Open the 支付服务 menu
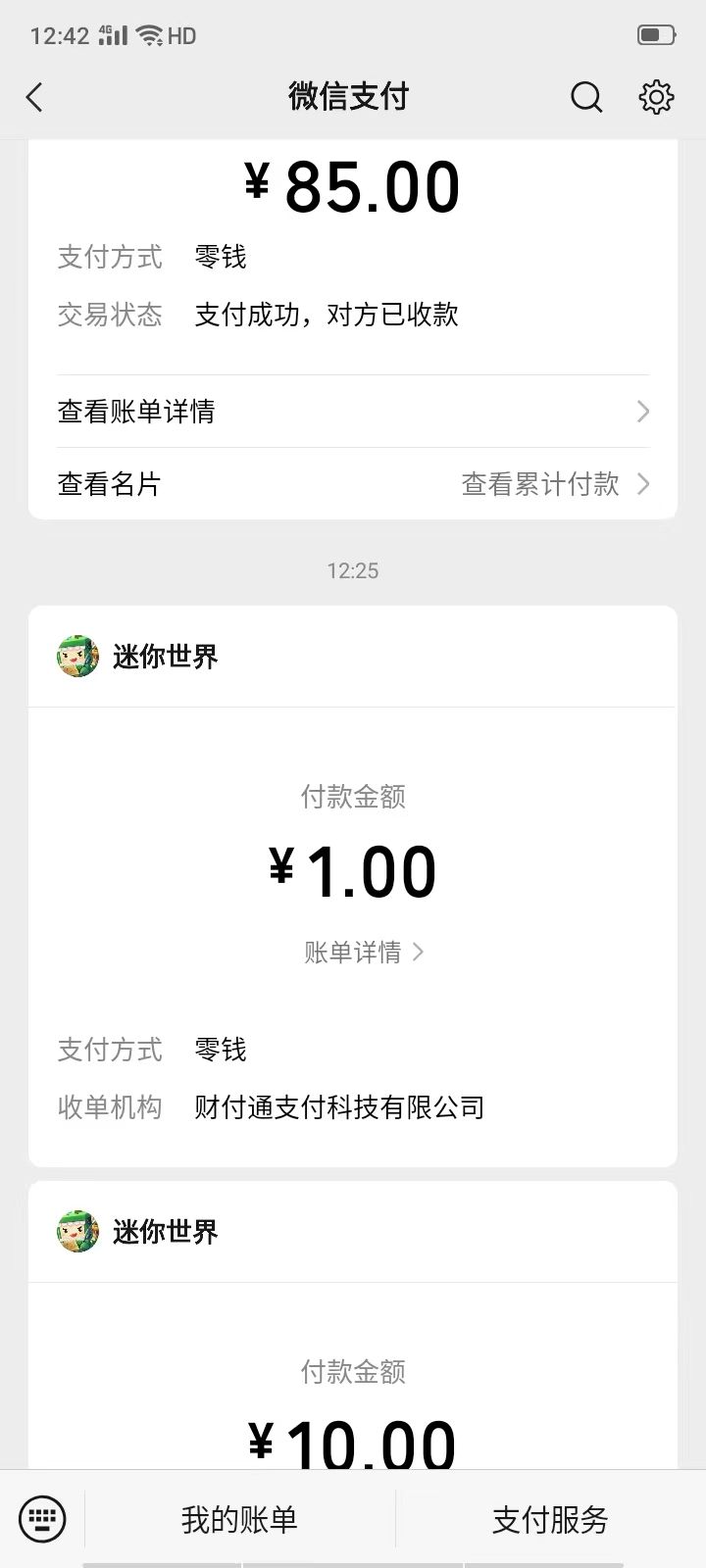Viewport: 706px width, 1568px height. (x=550, y=1519)
